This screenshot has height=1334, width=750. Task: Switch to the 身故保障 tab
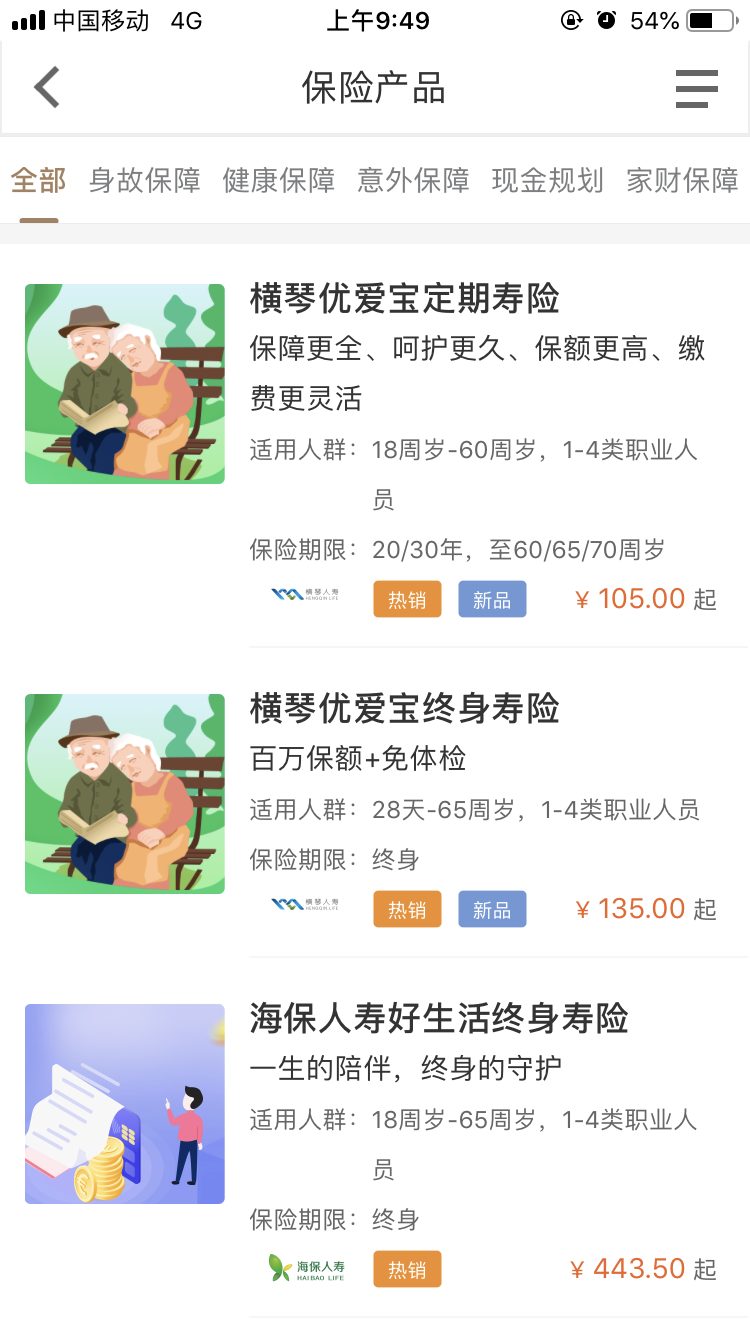point(144,180)
